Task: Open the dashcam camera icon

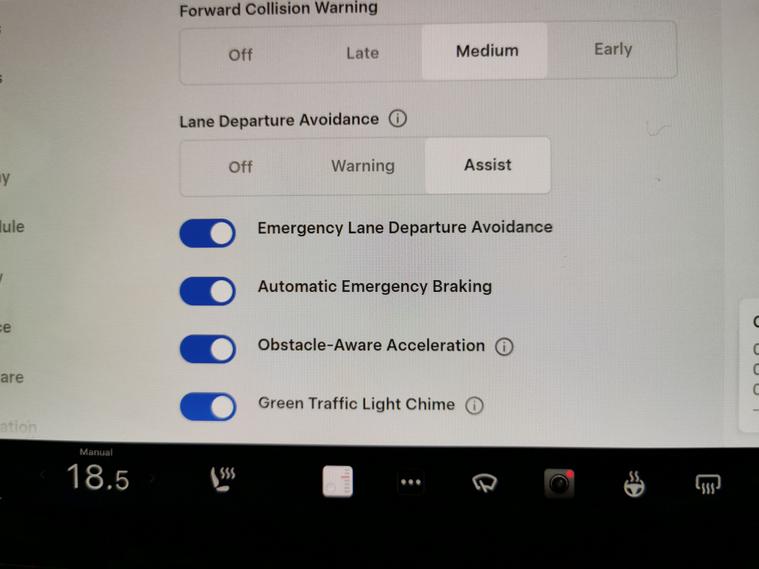Action: (x=560, y=484)
